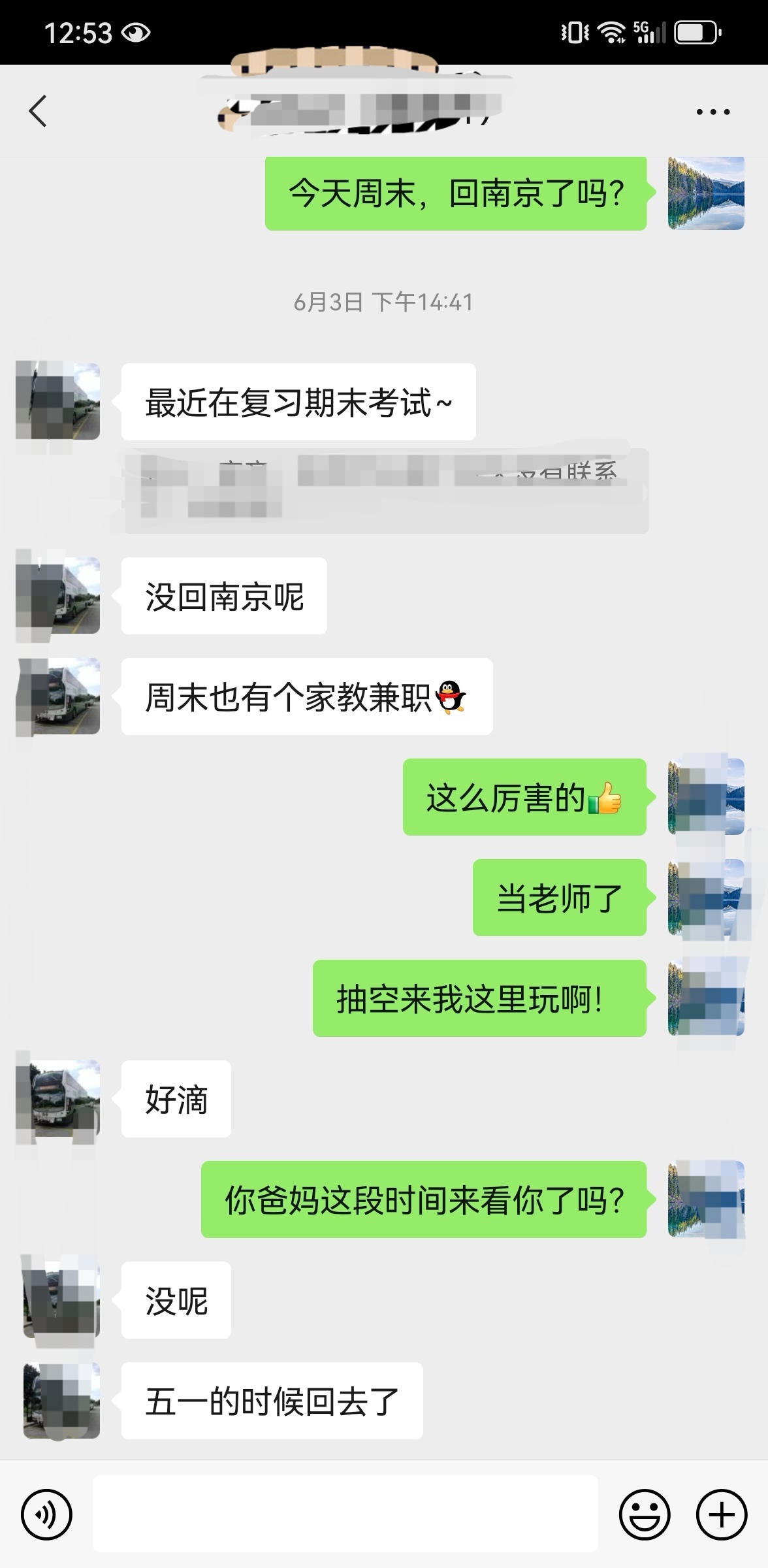Open the chat options menu

pos(712,112)
